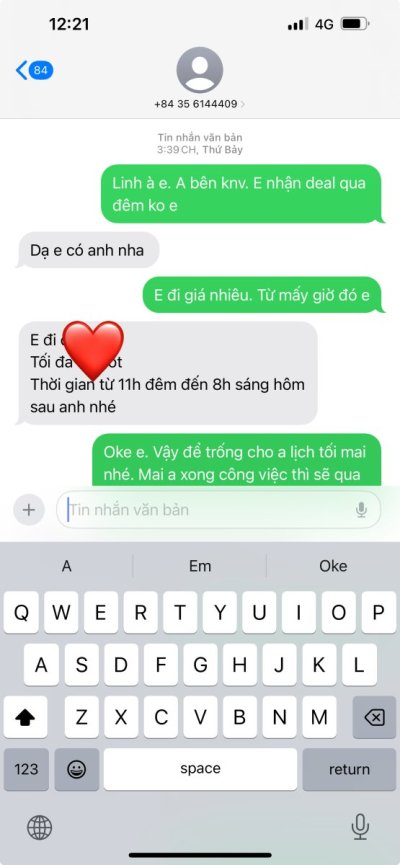Switch to the 123 numbers keyboard
Screen dimensions: 400x865
click(26, 769)
